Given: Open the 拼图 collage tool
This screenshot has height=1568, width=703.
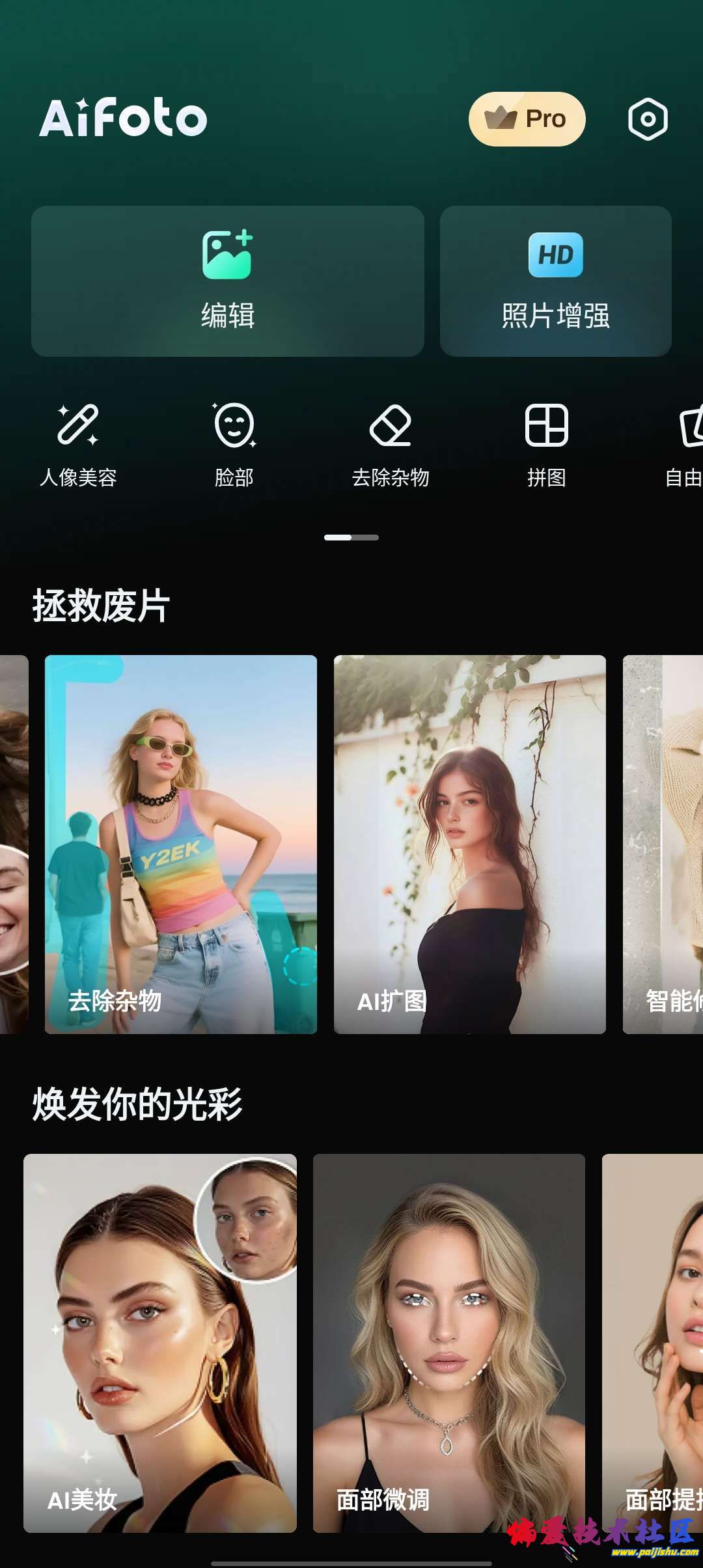Looking at the screenshot, I should pos(546,444).
